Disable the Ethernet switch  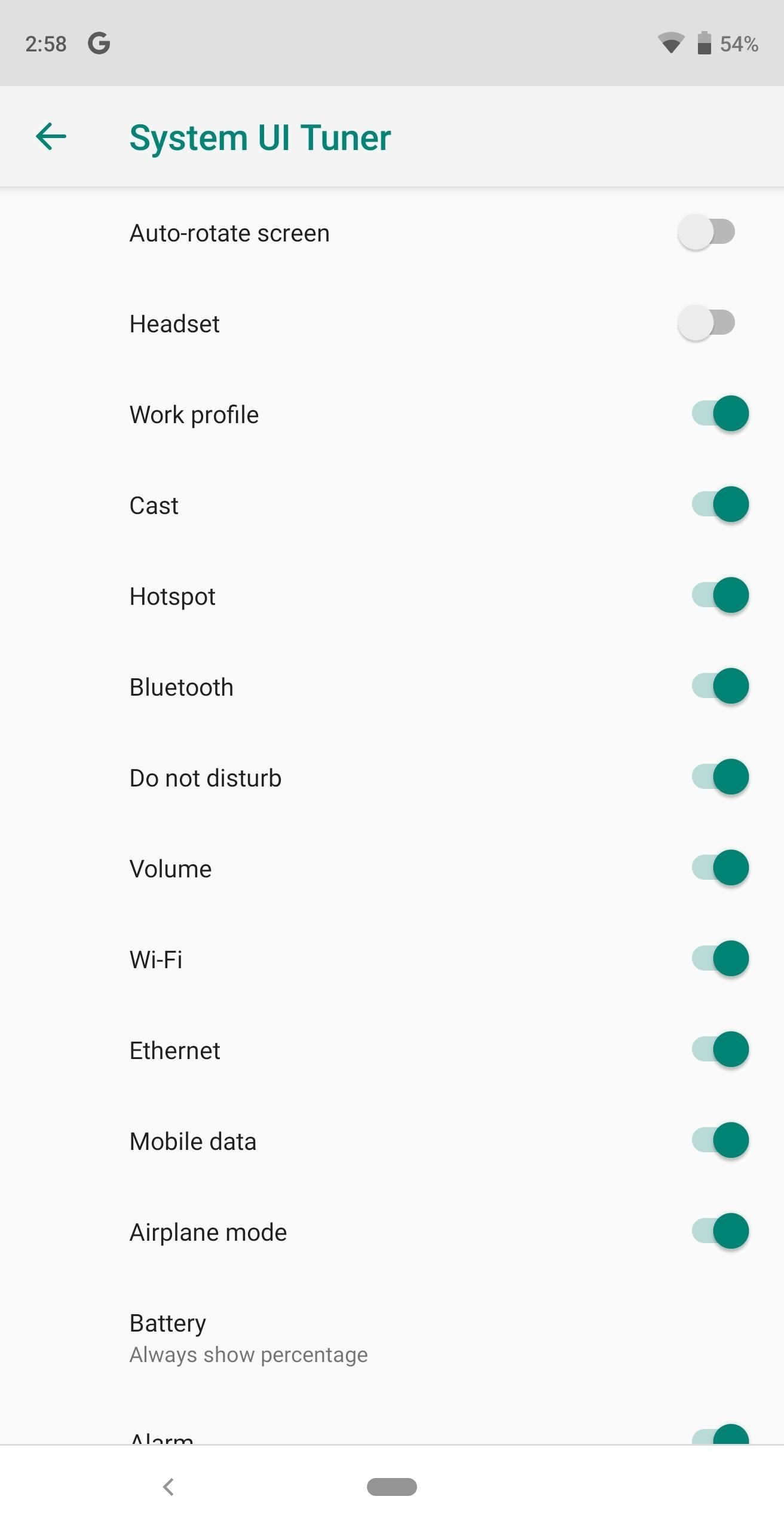pyautogui.click(x=719, y=1049)
